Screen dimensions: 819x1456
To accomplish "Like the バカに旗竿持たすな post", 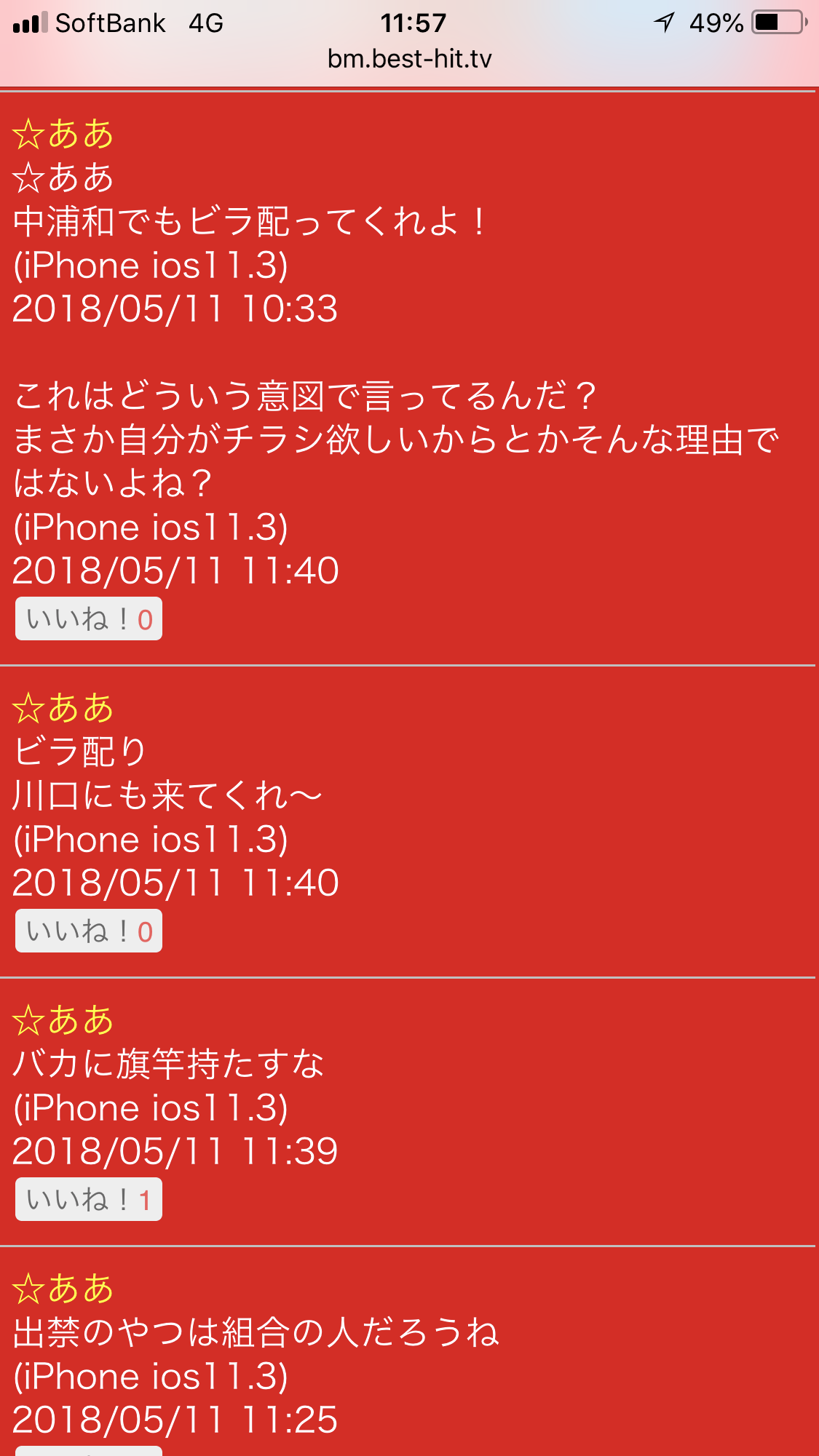I will click(88, 1200).
